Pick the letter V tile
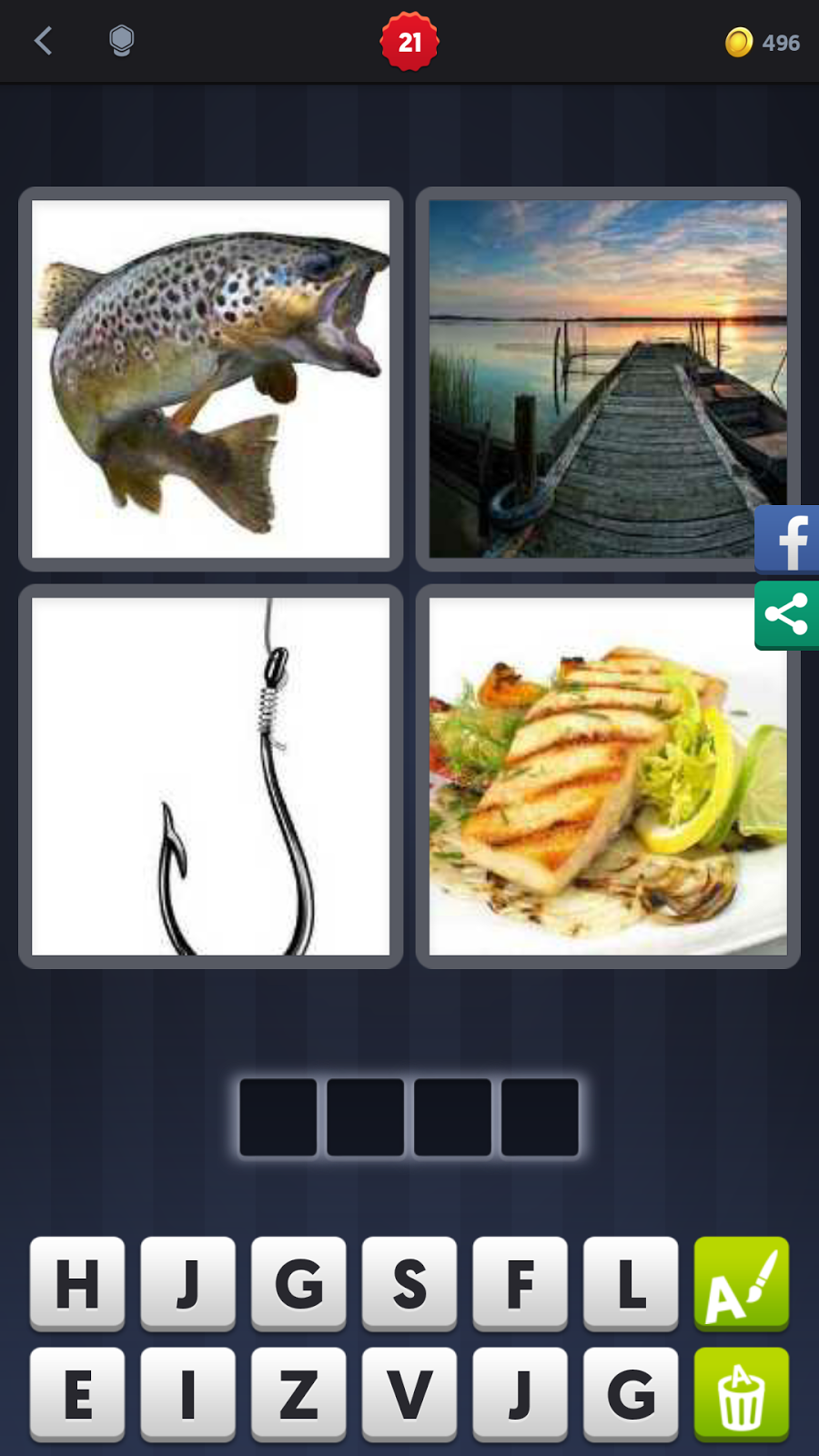Image resolution: width=819 pixels, height=1456 pixels. click(409, 1394)
